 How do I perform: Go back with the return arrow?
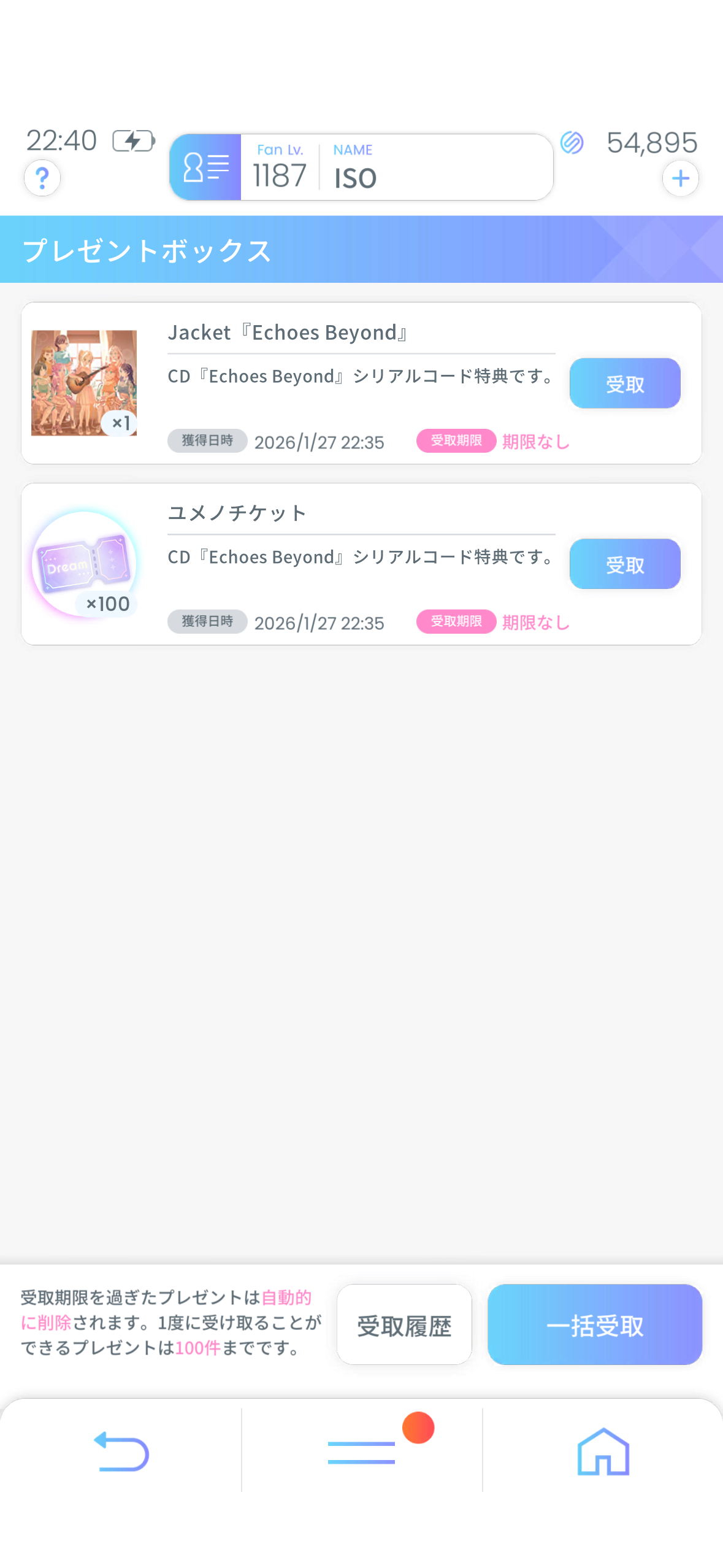(121, 1451)
